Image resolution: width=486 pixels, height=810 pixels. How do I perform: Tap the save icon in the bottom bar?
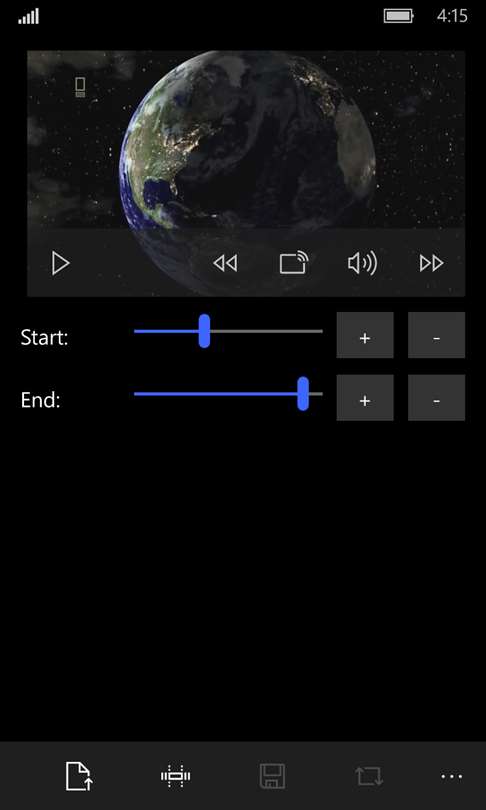272,776
